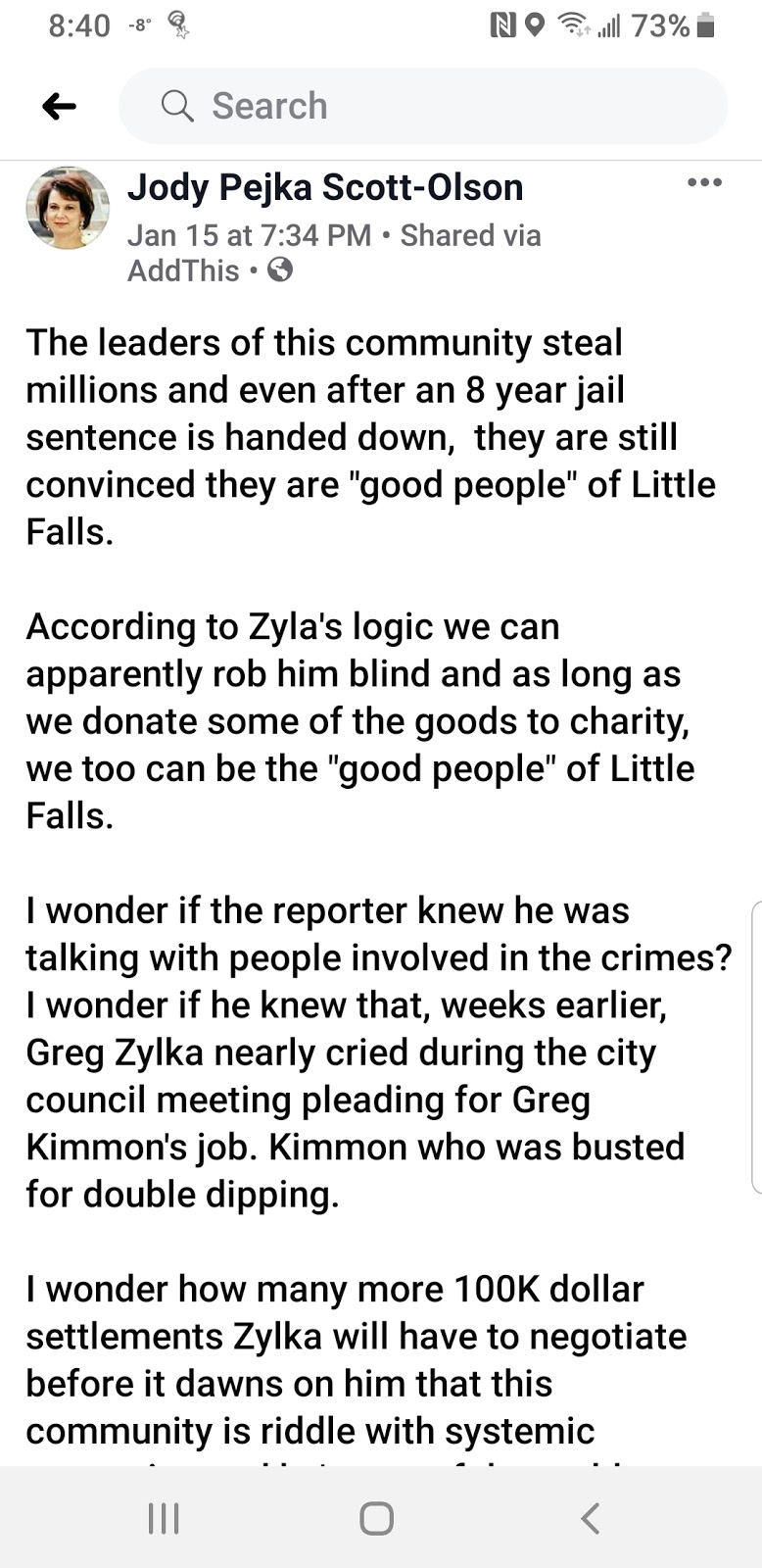762x1568 pixels.
Task: Tap the system back chevron
Action: 590,1518
